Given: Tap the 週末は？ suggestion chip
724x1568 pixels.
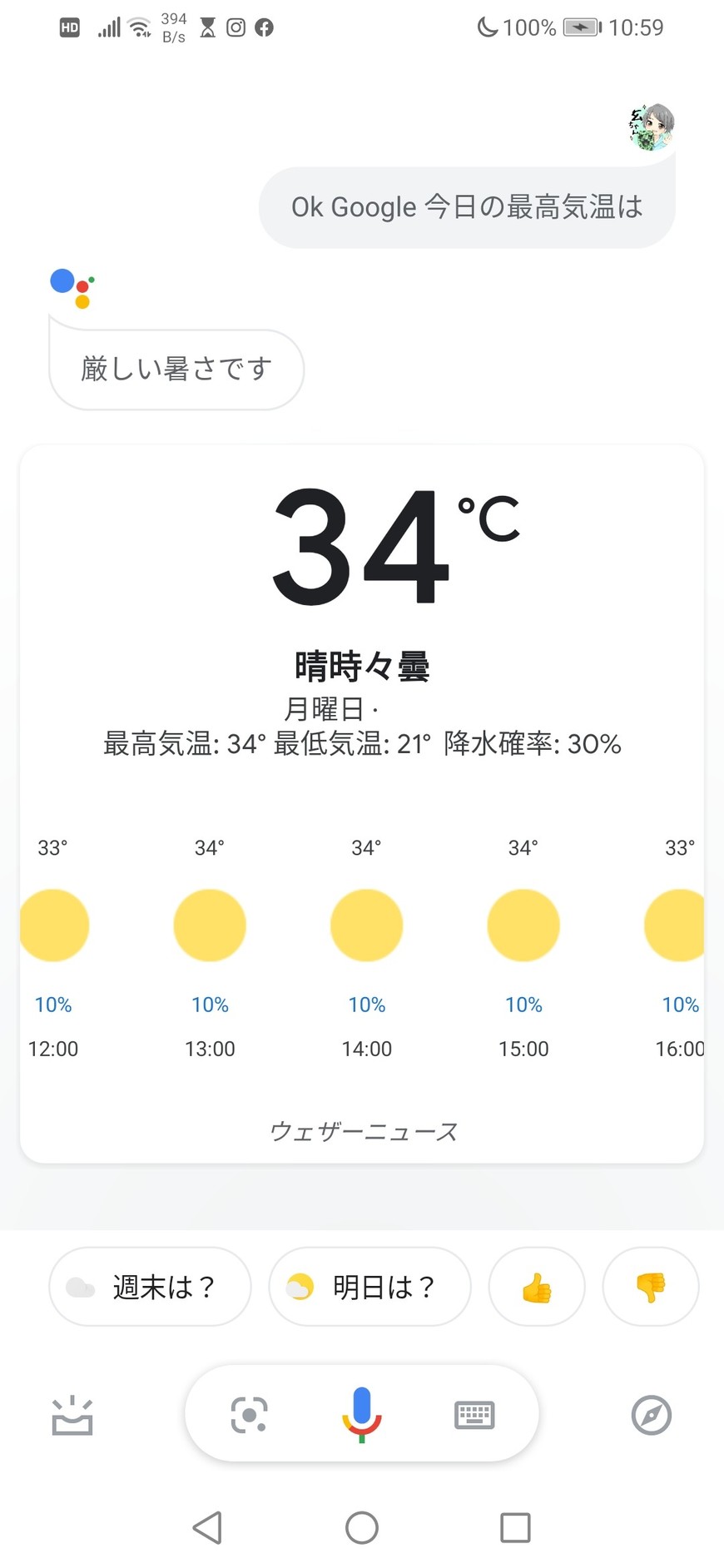Looking at the screenshot, I should tap(150, 1287).
